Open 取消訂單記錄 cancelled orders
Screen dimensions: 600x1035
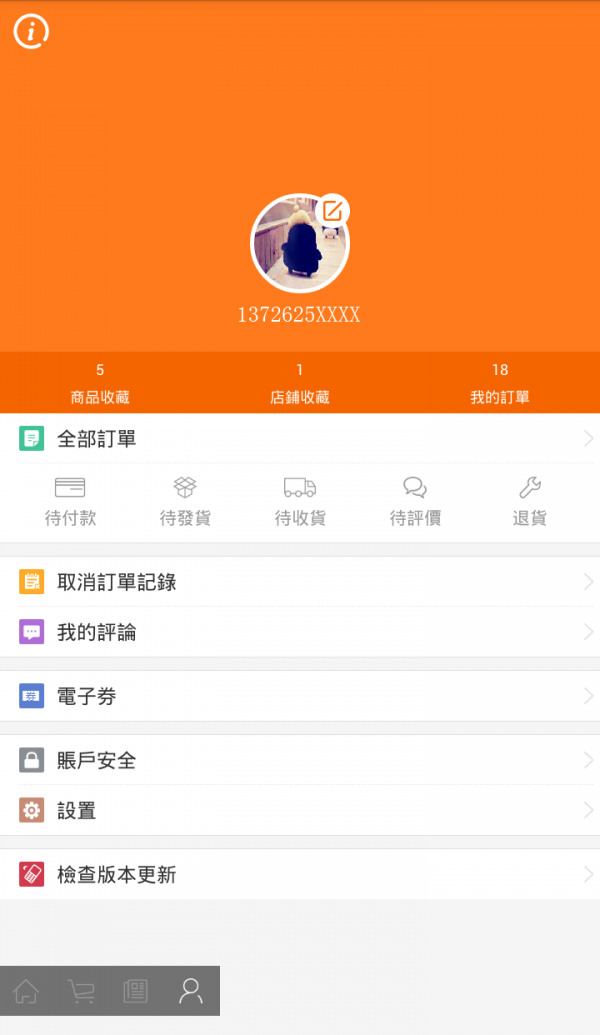300,582
